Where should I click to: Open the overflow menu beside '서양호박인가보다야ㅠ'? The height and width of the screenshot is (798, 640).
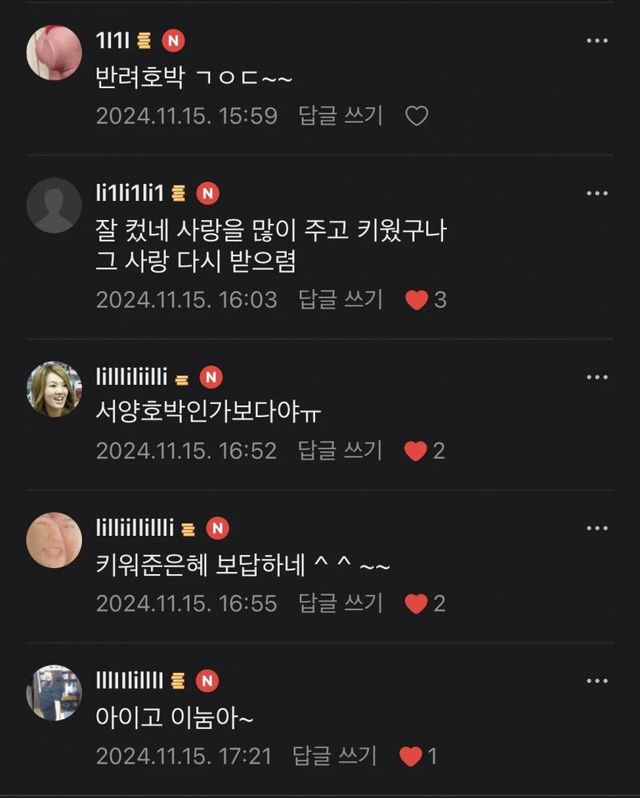pos(597,377)
